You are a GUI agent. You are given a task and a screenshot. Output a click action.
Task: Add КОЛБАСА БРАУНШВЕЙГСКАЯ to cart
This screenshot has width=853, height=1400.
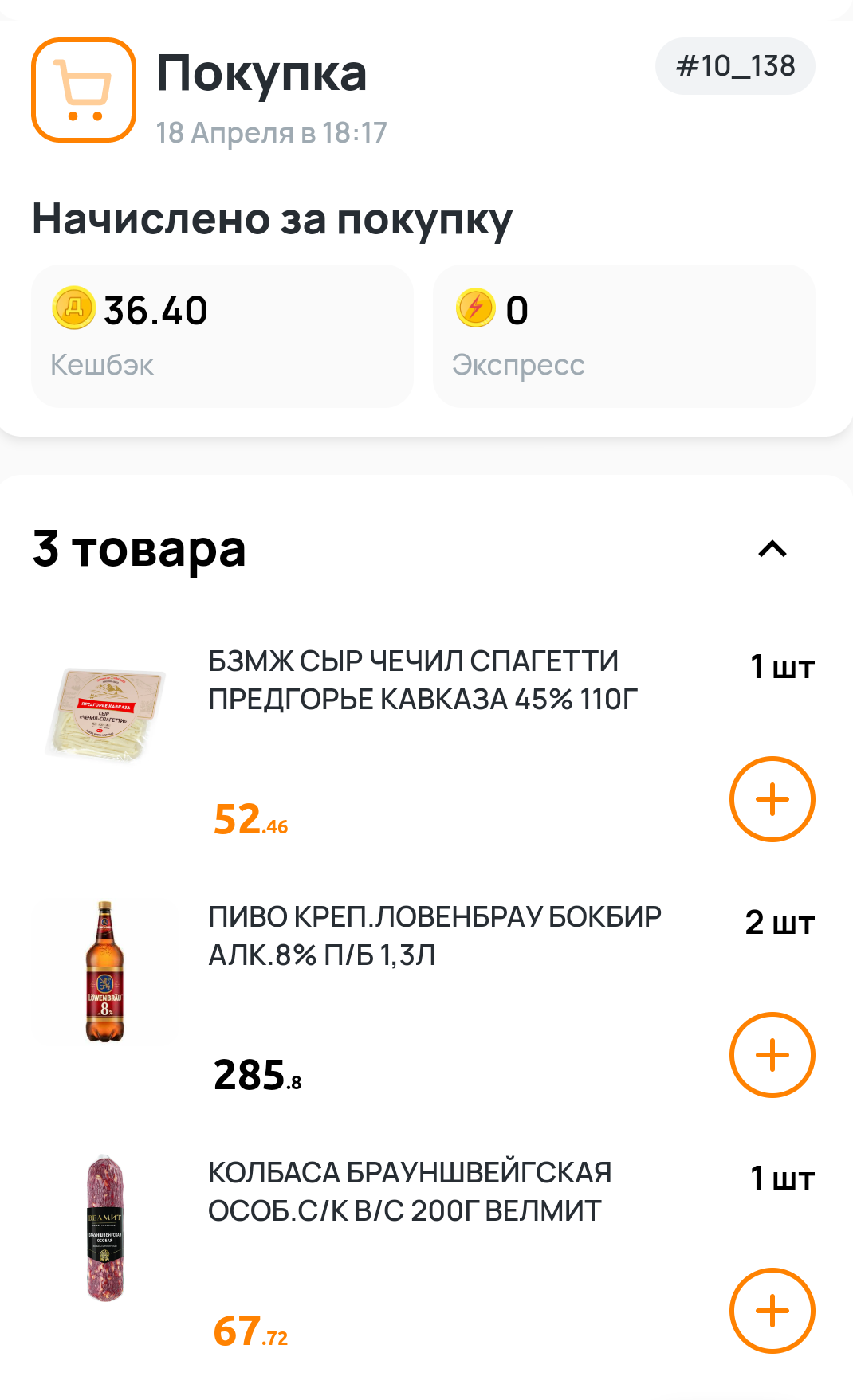point(772,1311)
